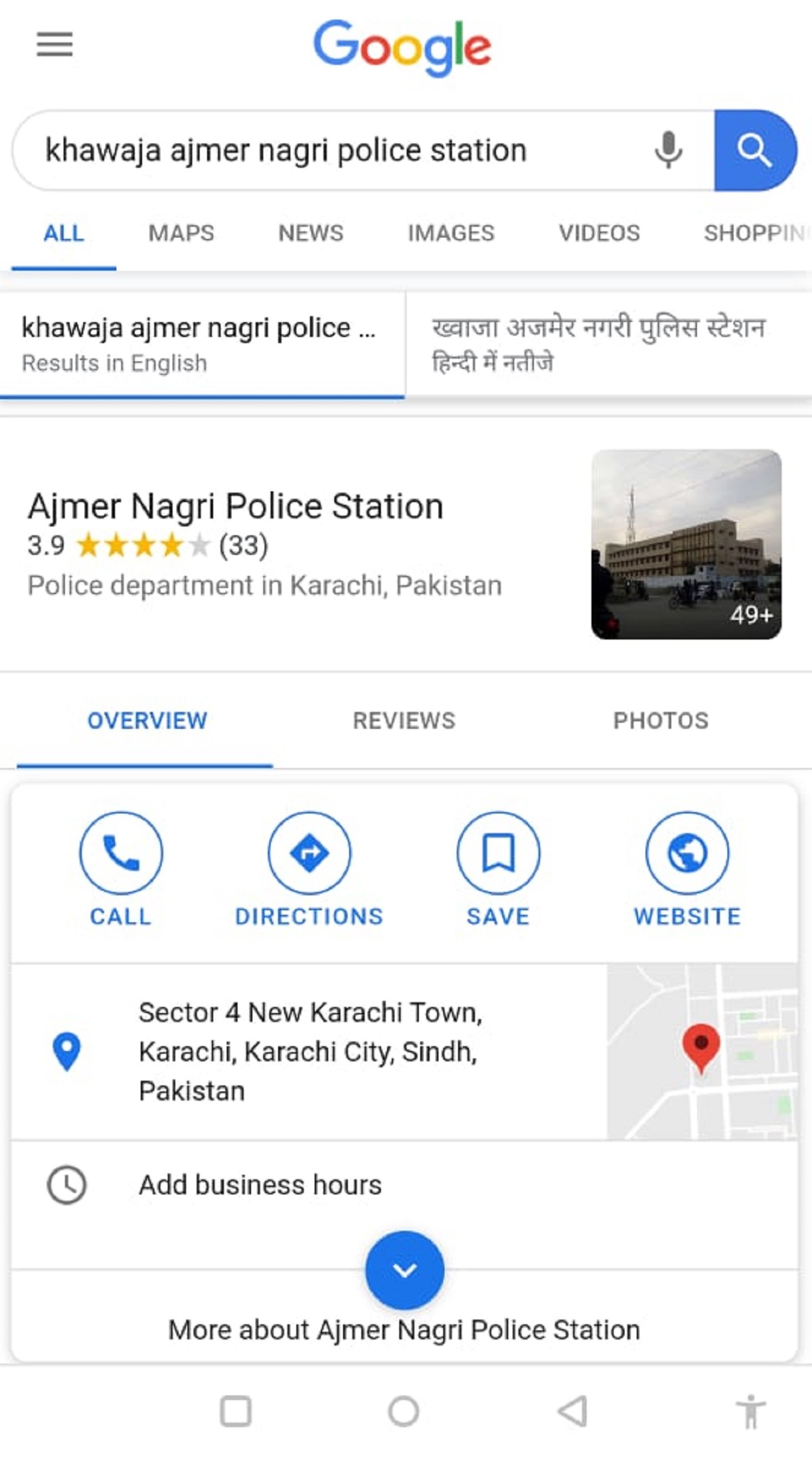Select Add business hours row
The image size is (812, 1459).
404,1186
